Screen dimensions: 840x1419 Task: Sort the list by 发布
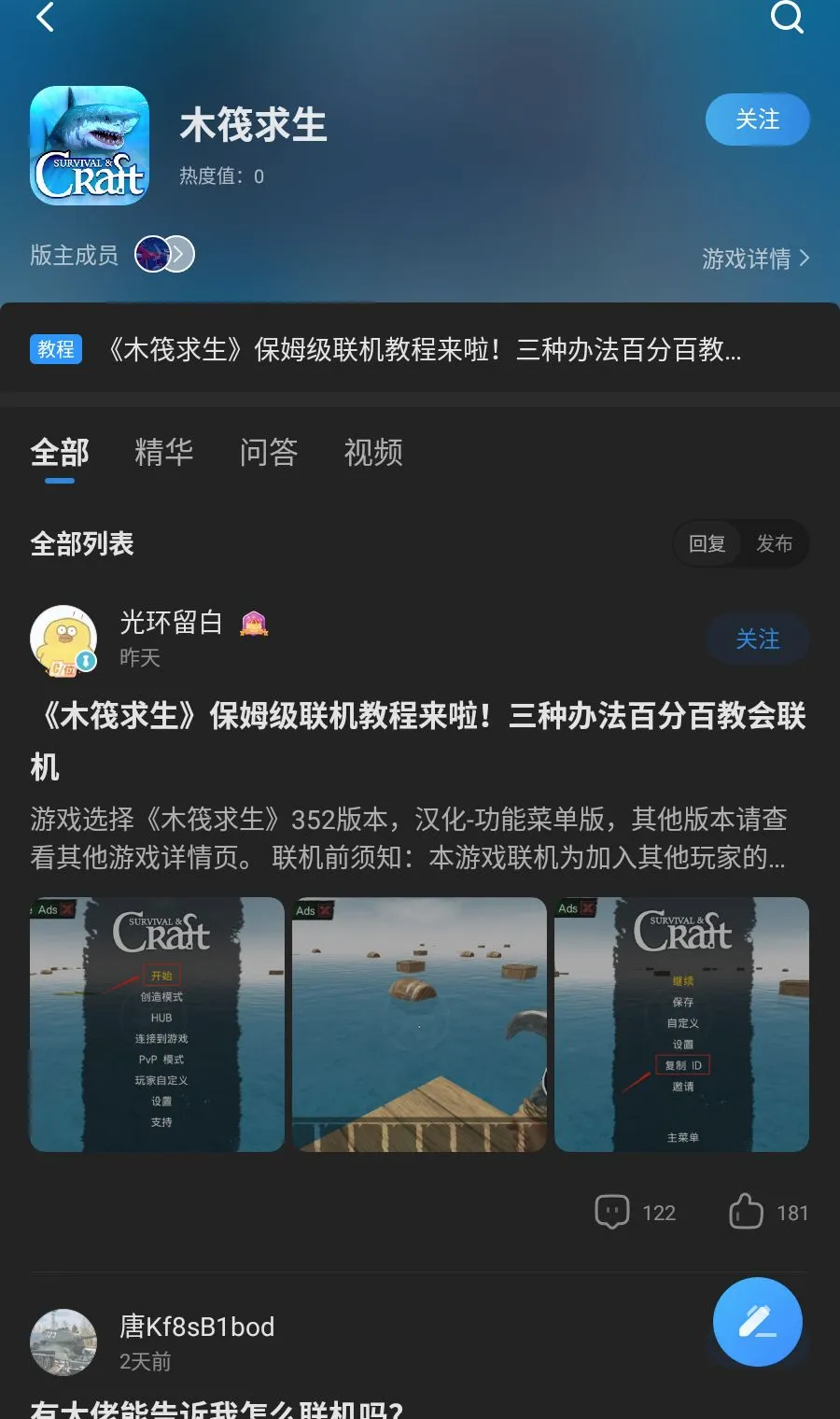click(774, 543)
